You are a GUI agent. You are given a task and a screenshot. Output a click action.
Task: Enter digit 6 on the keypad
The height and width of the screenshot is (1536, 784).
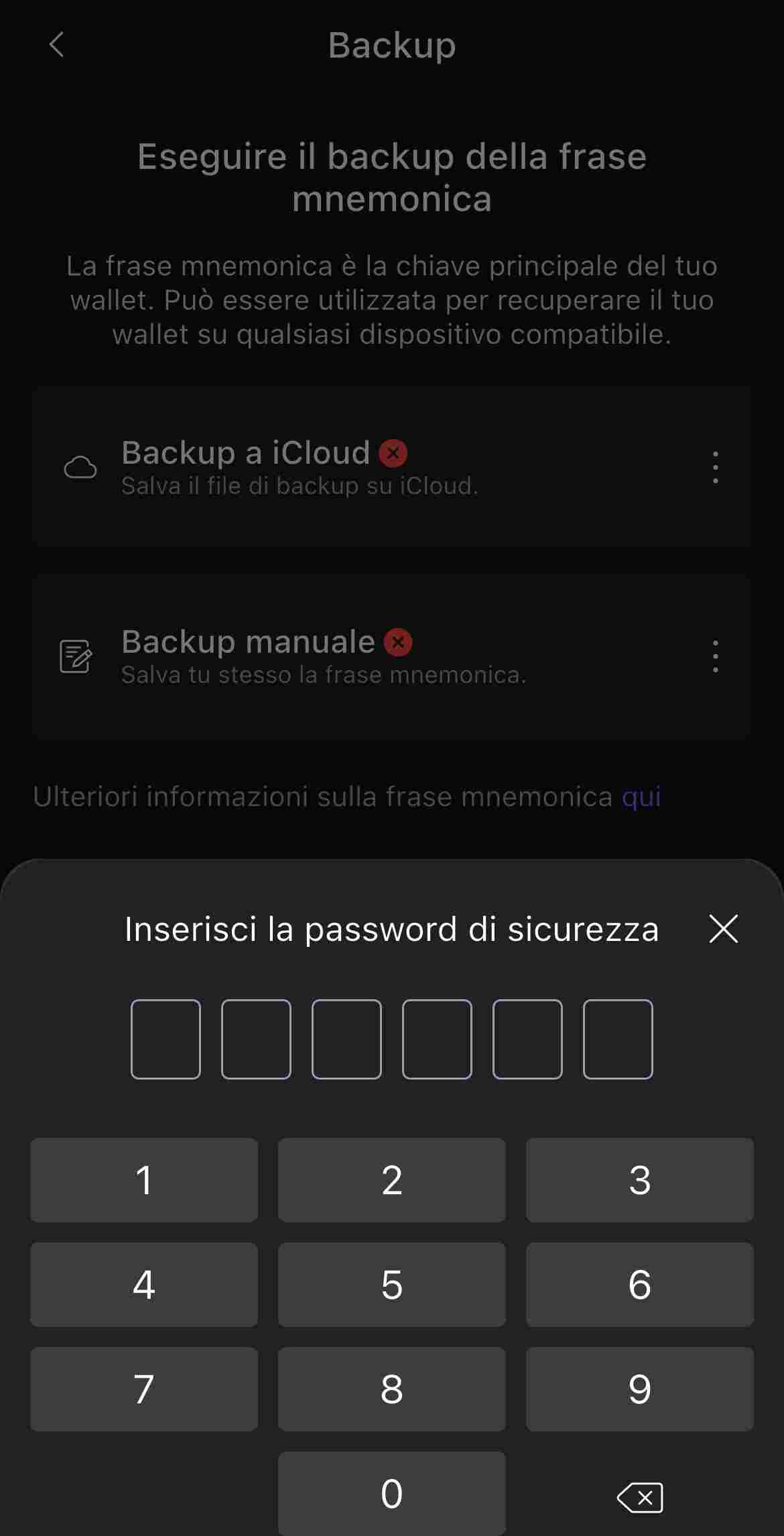pyautogui.click(x=640, y=1285)
